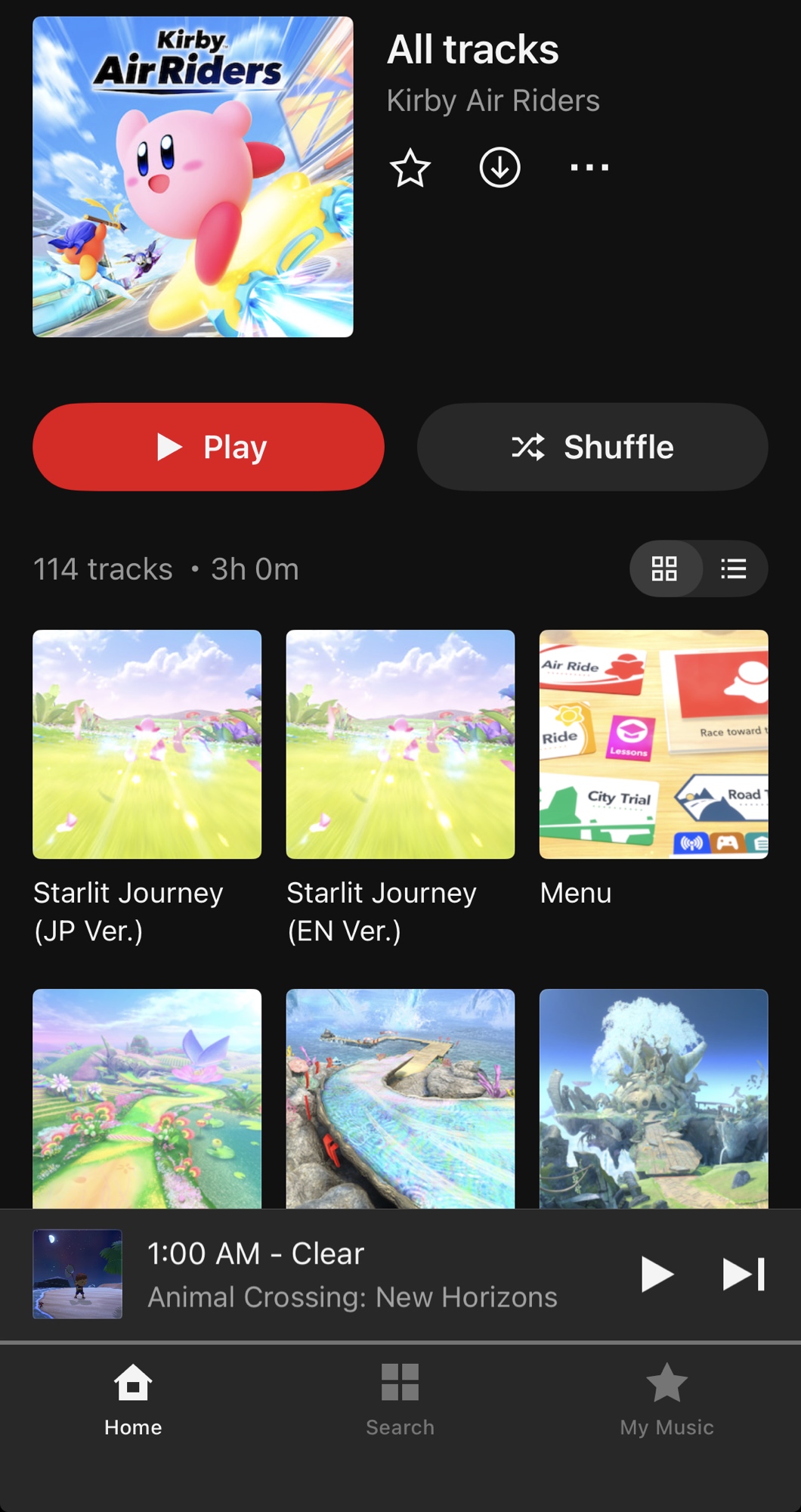Switch to the Search tab
801x1512 pixels.
(400, 1400)
